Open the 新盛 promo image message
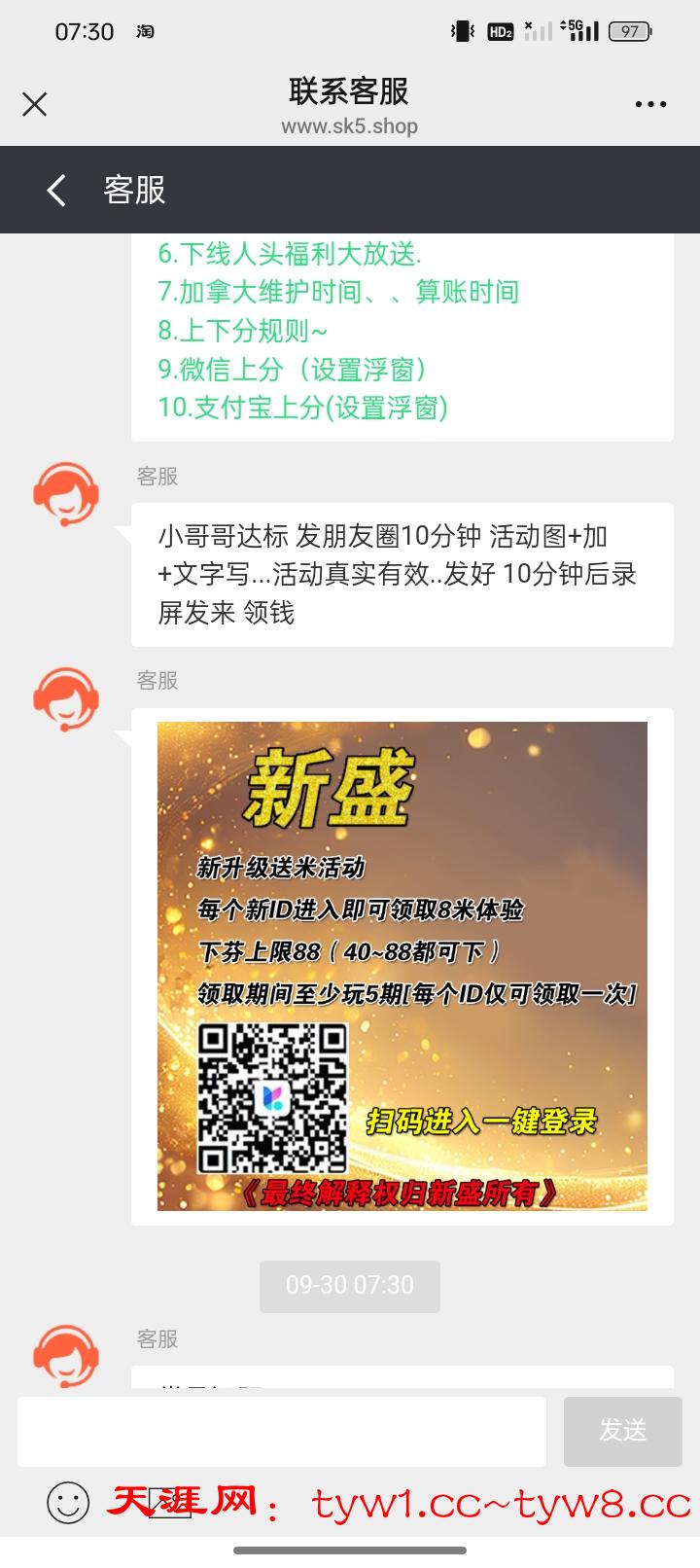This screenshot has width=700, height=1568. click(402, 965)
